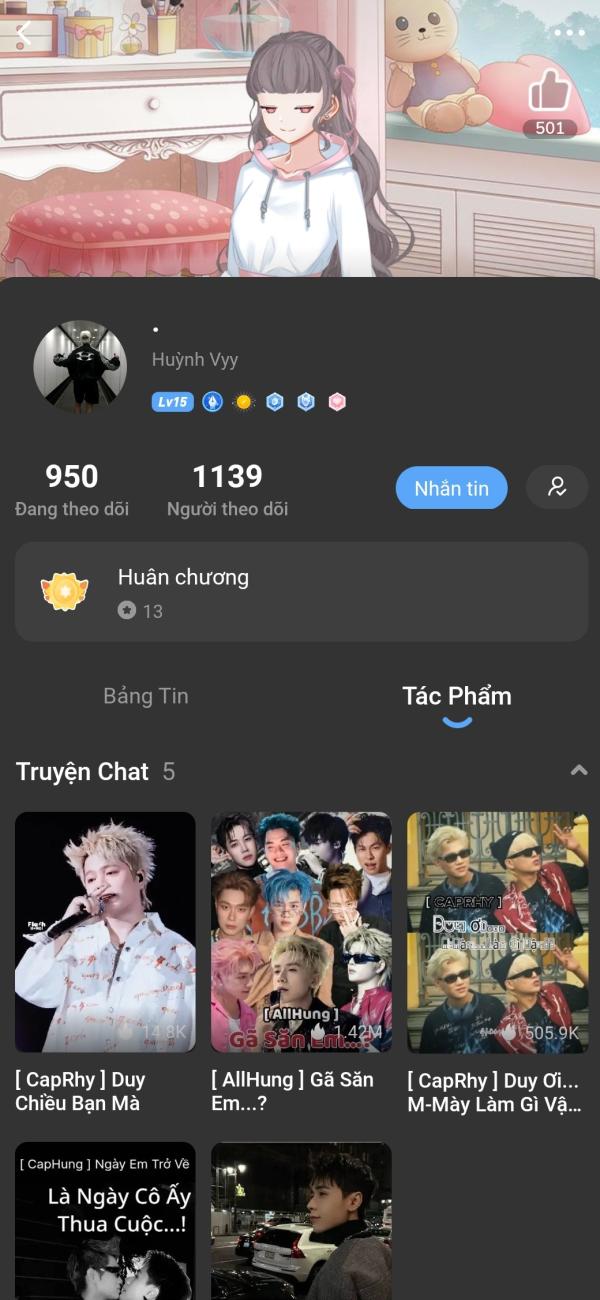Open story [ CapRhy ] Duy Chiều Bạn Mà
Image resolution: width=600 pixels, height=1300 pixels.
click(x=105, y=932)
